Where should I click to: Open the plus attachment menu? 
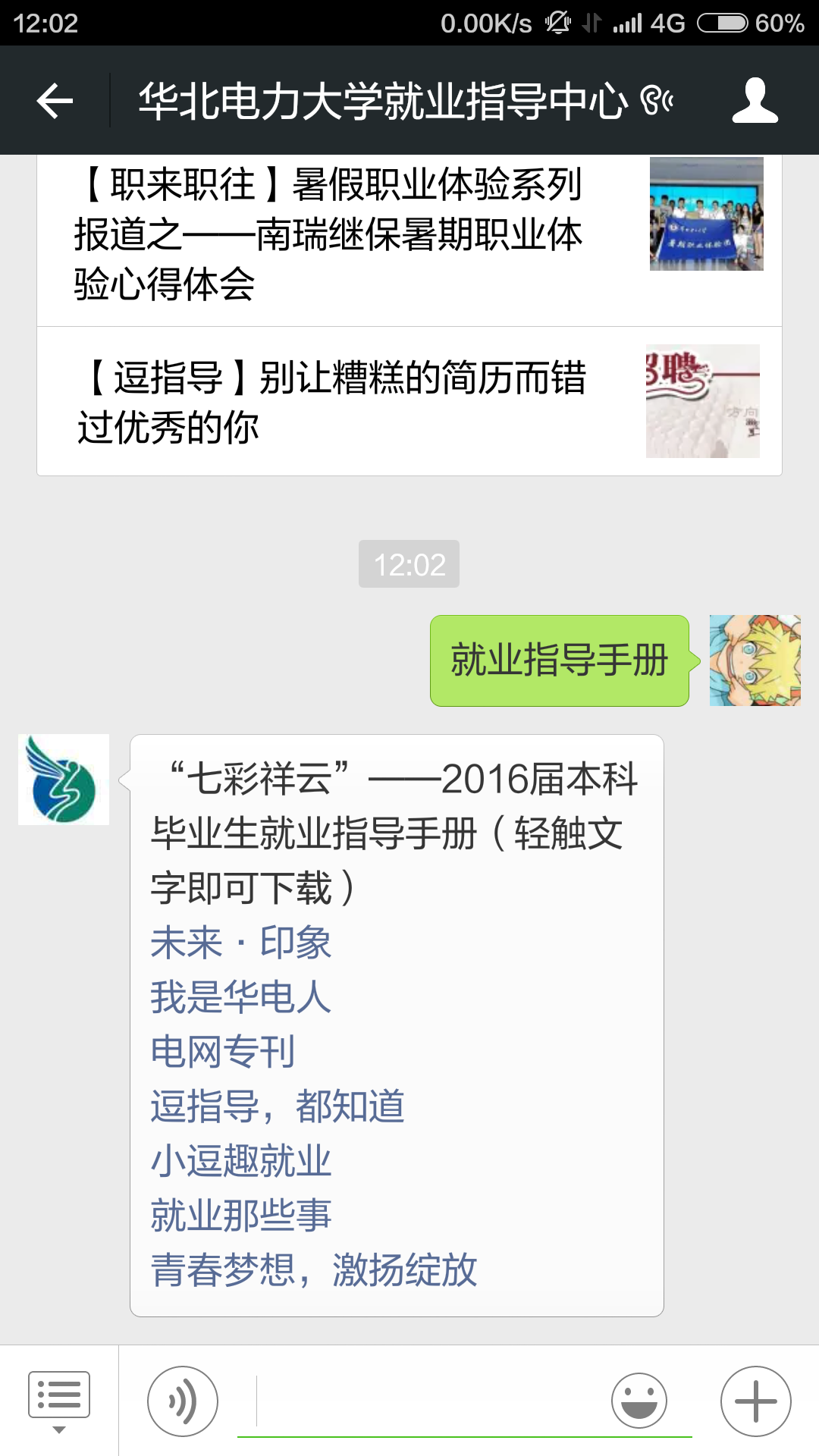755,1401
